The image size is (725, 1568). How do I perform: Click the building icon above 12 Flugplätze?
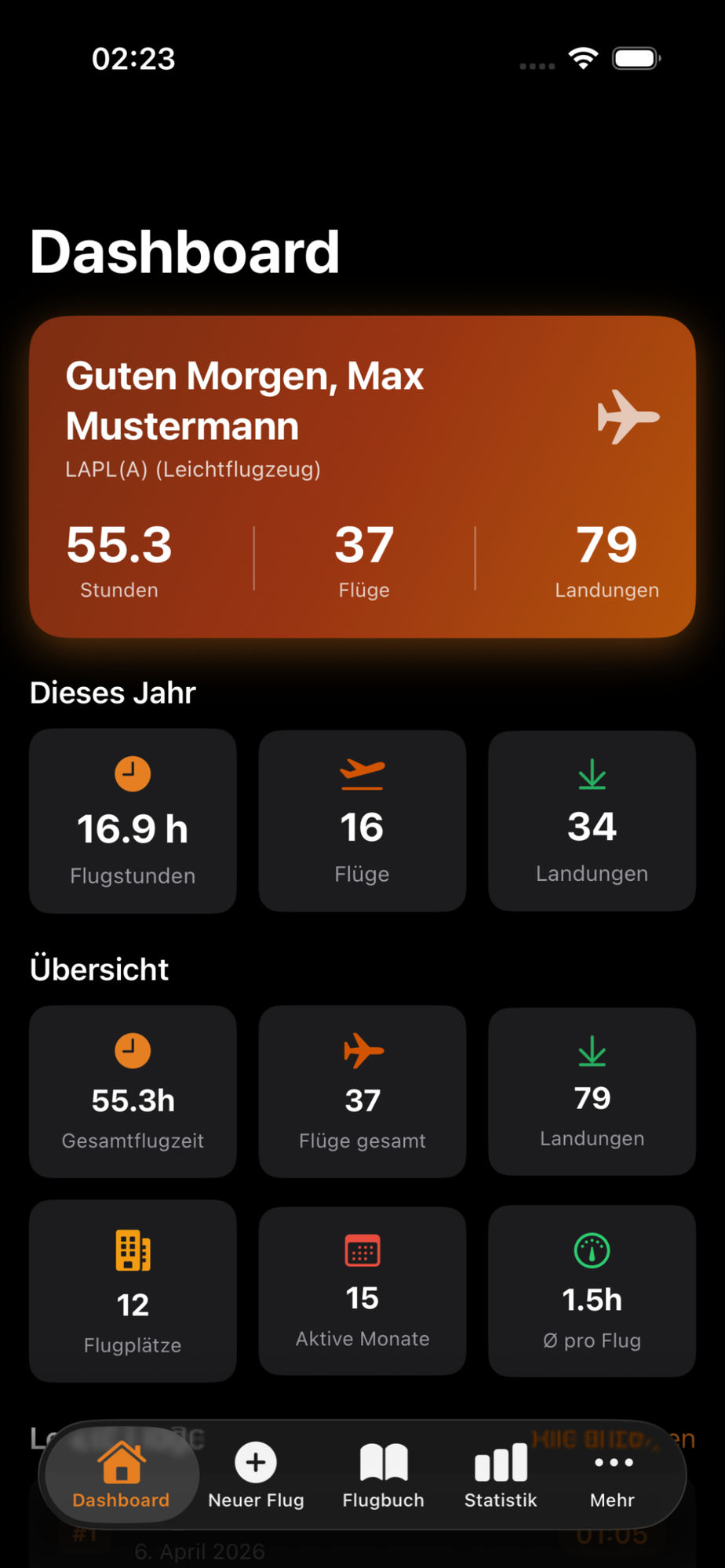pyautogui.click(x=132, y=1250)
